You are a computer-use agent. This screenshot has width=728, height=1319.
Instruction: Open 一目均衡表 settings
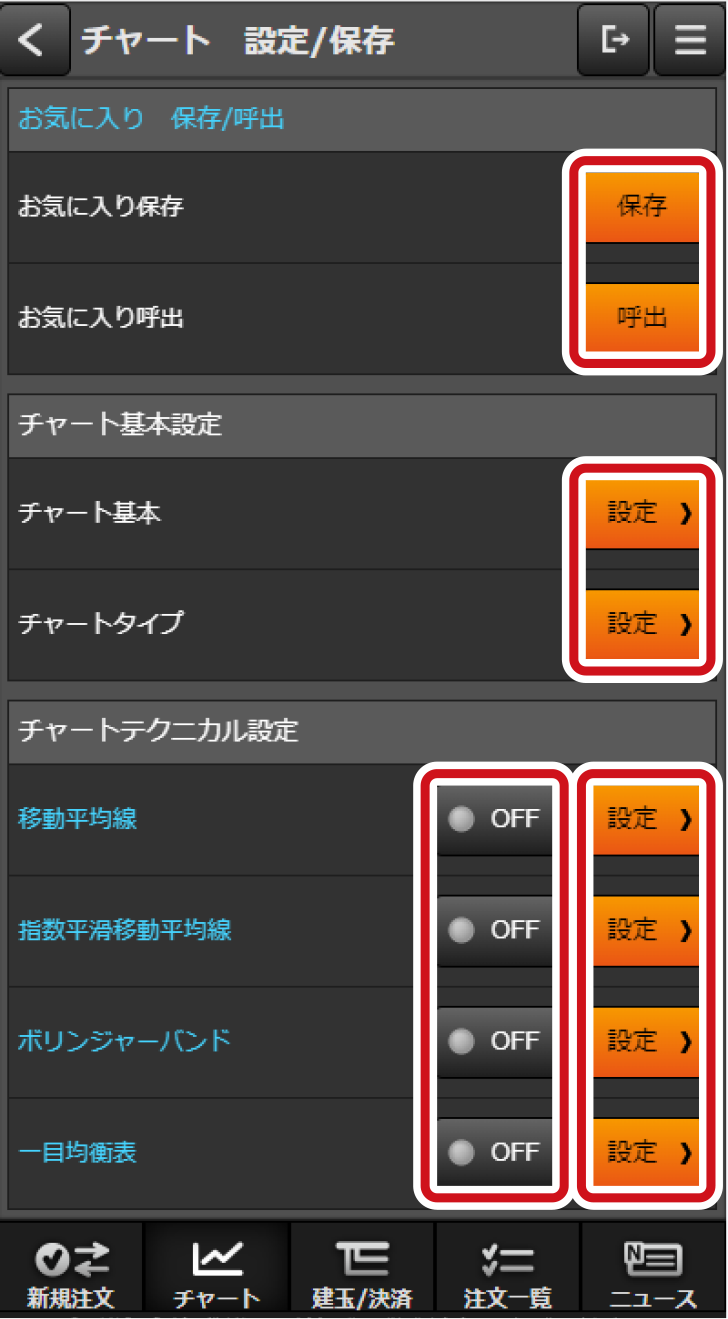pos(646,1152)
